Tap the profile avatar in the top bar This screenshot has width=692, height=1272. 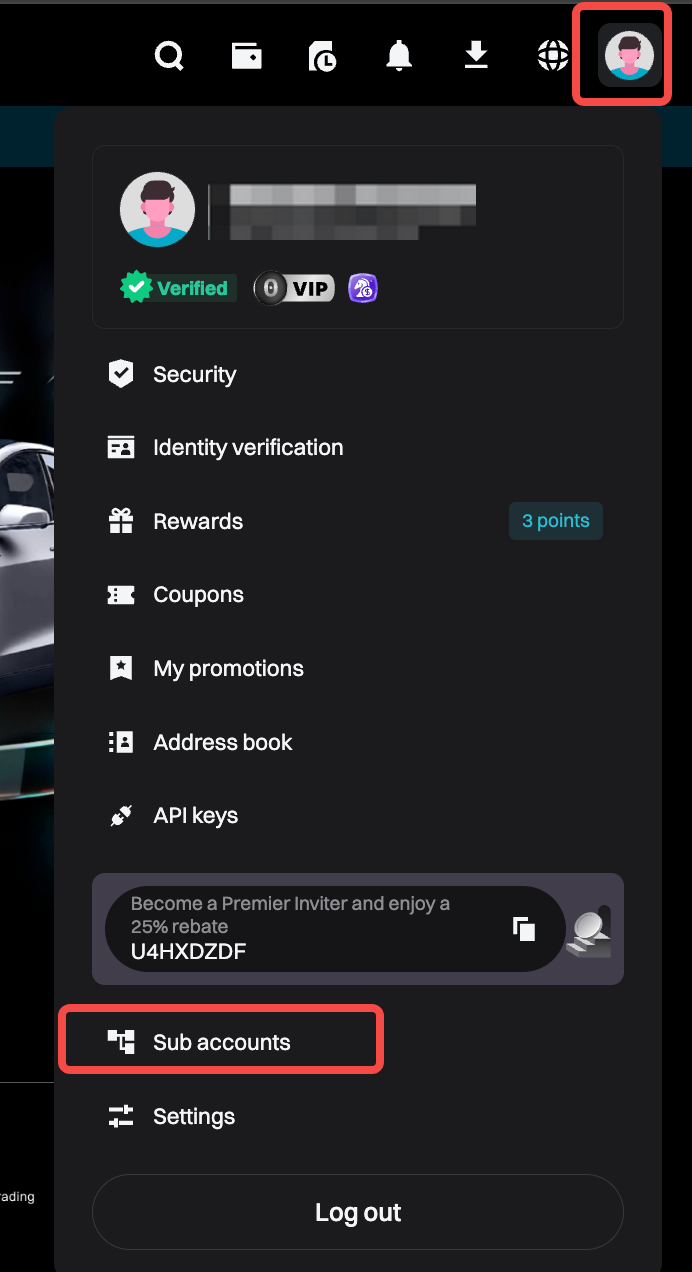pos(629,55)
